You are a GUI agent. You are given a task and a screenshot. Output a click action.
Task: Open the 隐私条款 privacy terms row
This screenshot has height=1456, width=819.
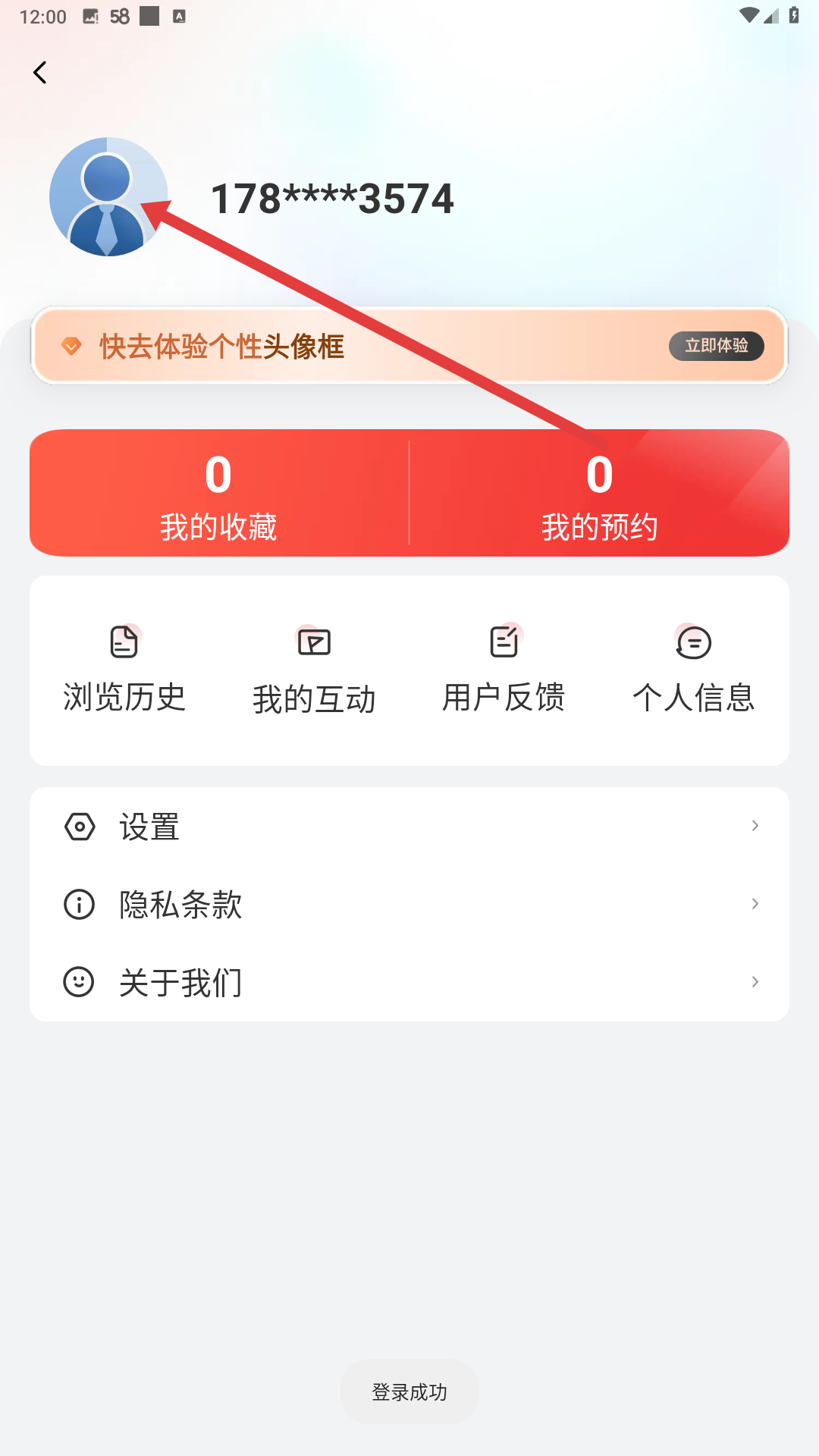click(x=409, y=904)
